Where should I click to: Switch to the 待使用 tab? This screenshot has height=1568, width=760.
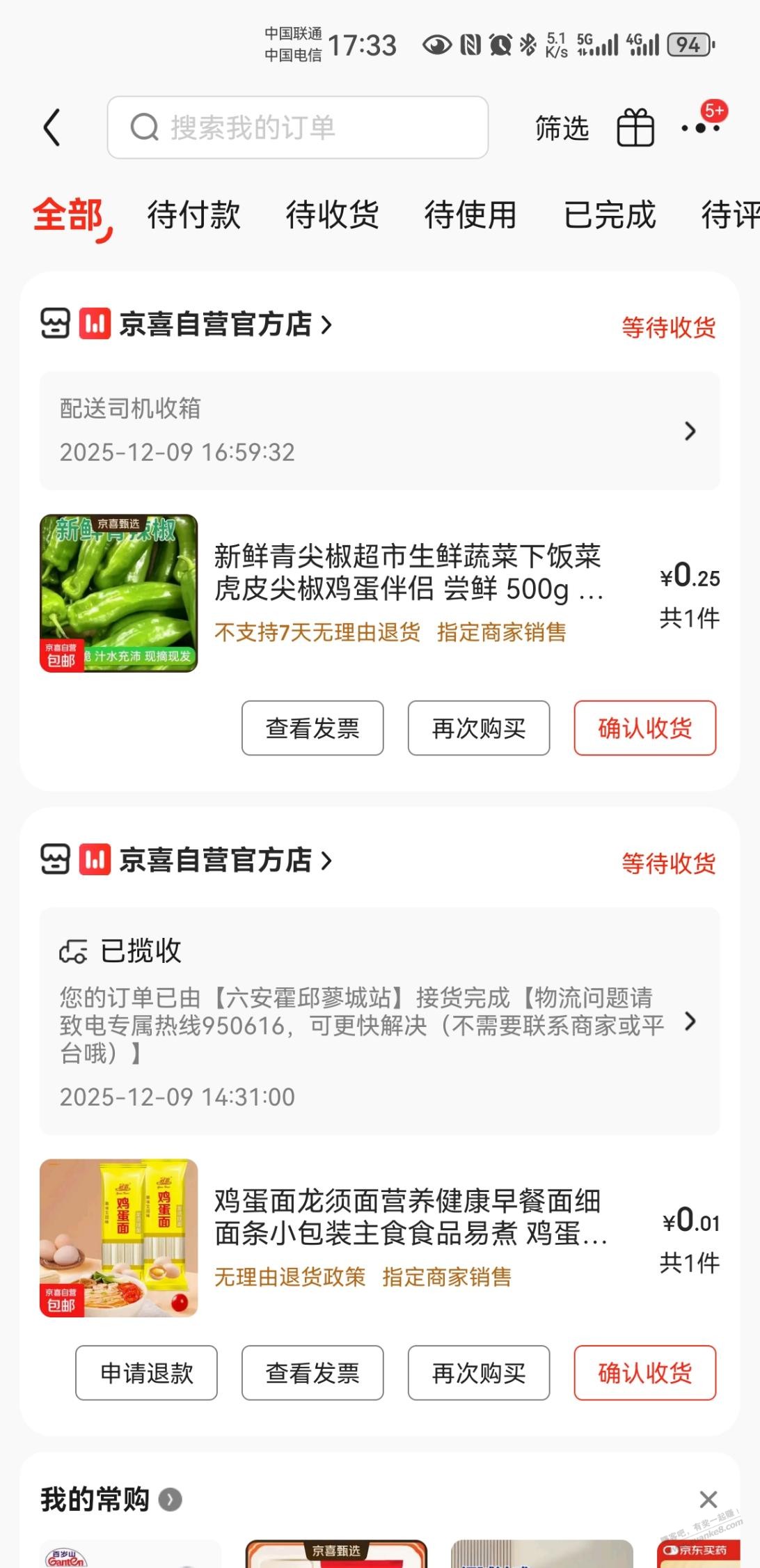click(470, 214)
